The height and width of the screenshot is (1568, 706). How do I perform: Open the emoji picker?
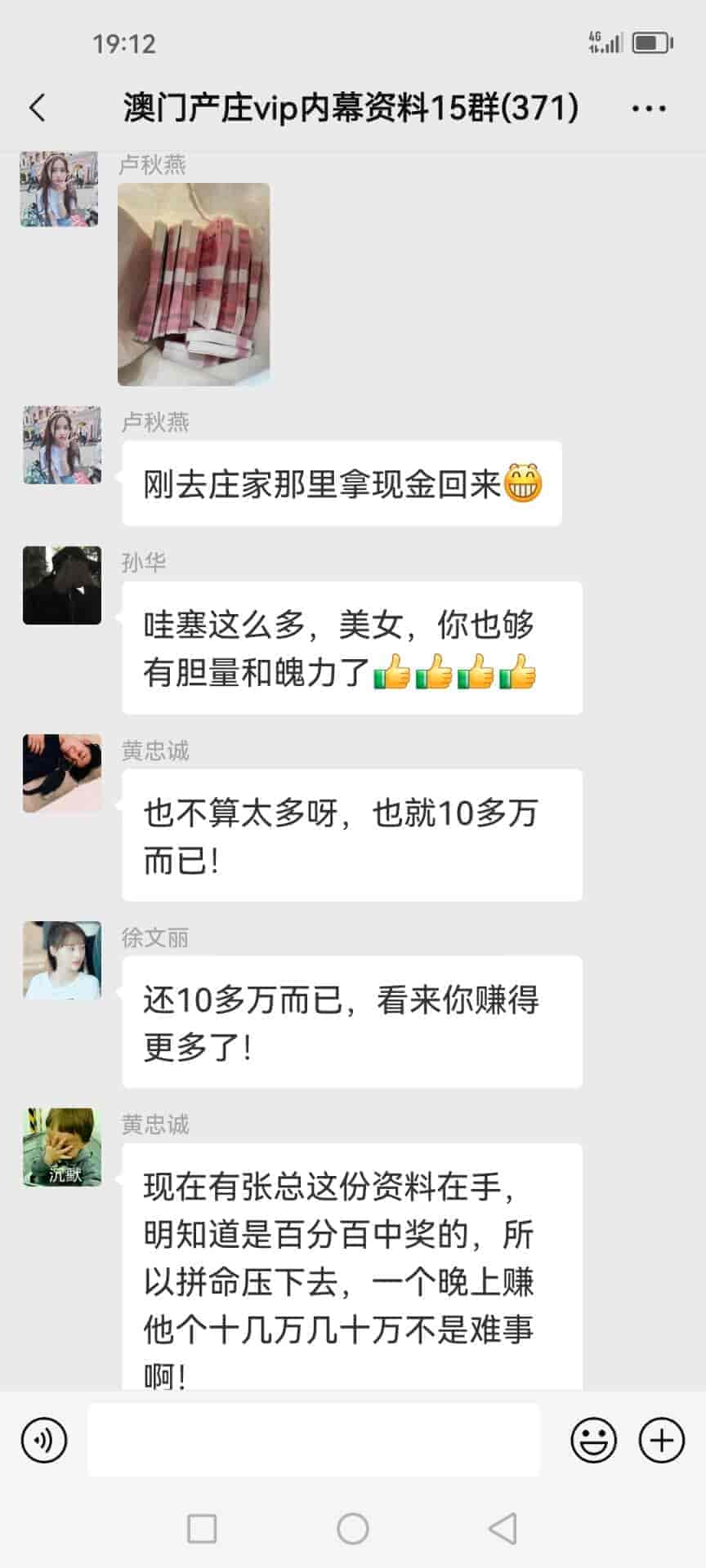(x=593, y=1440)
